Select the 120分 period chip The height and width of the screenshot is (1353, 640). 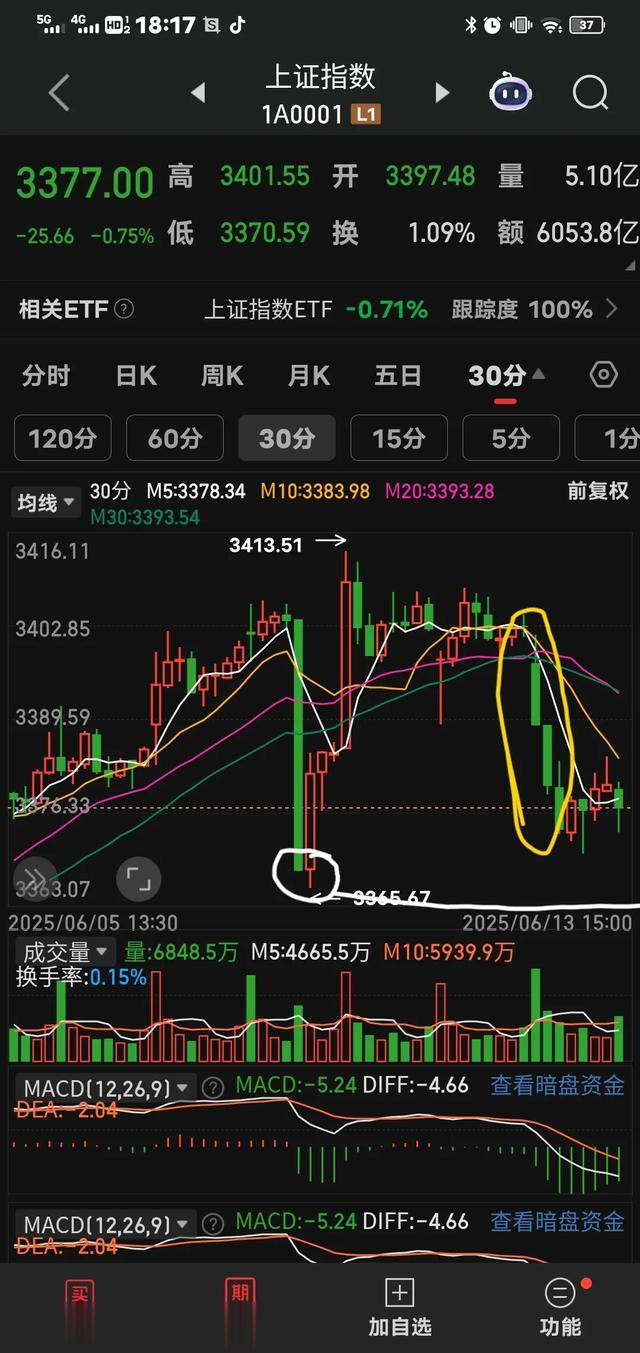coord(63,438)
